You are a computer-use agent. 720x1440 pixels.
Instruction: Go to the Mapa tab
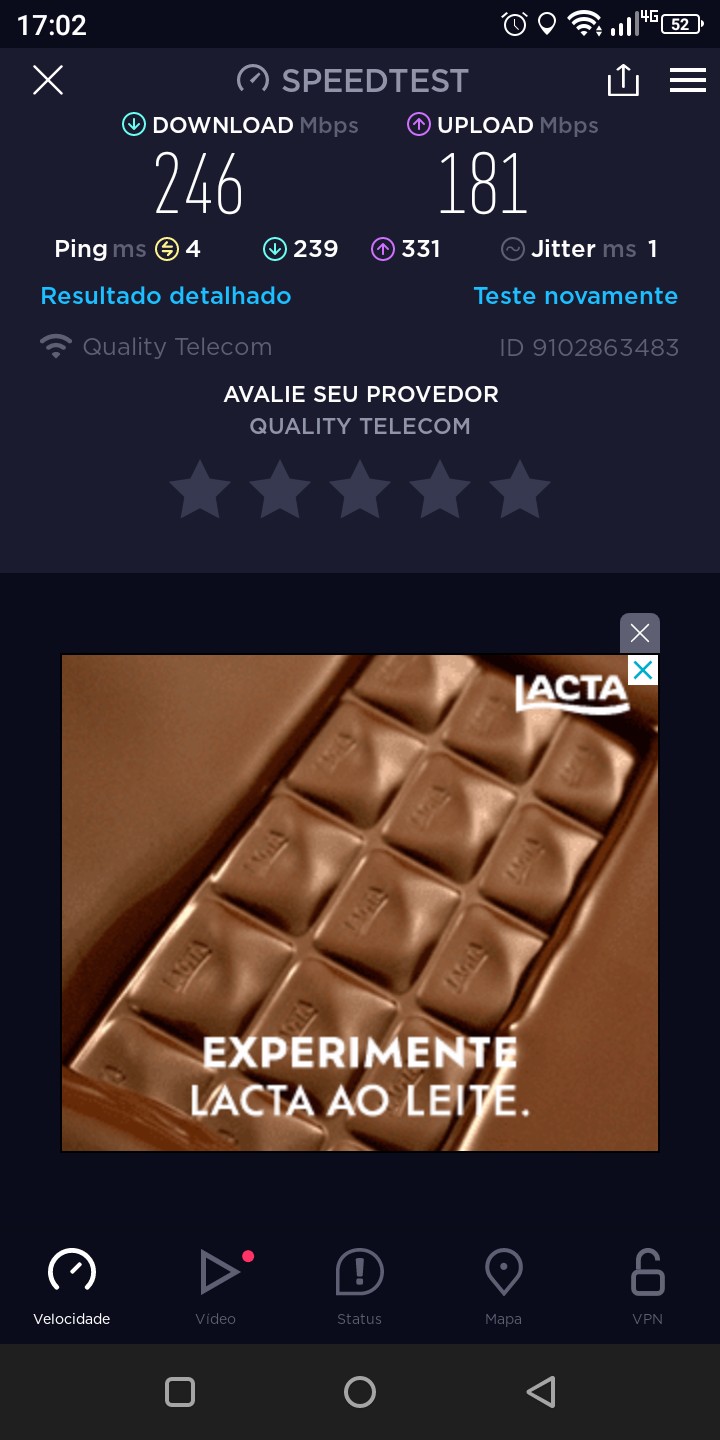pyautogui.click(x=503, y=1285)
